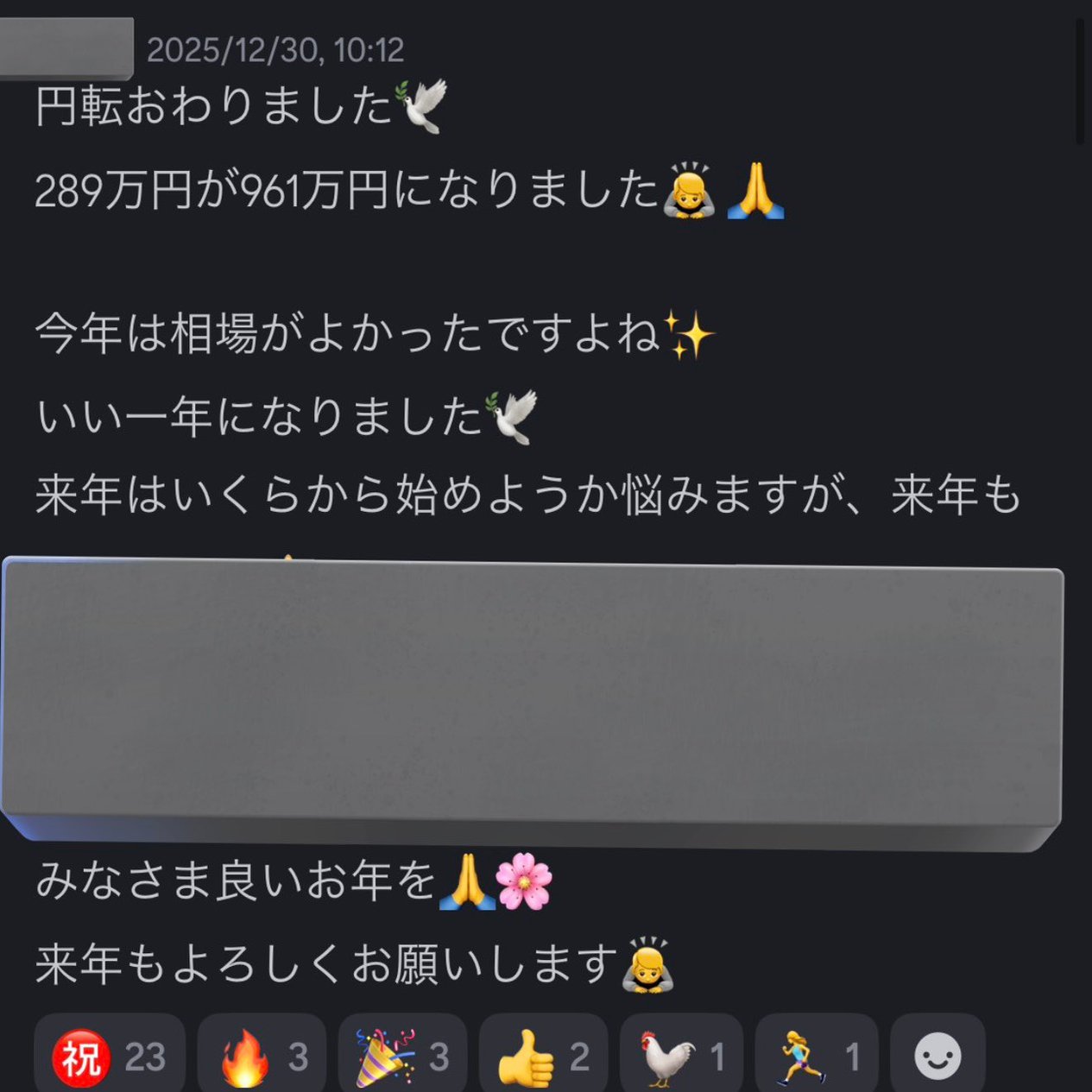Viewport: 1092px width, 1092px height.
Task: Tap the rooster reaction chip
Action: pyautogui.click(x=681, y=1057)
